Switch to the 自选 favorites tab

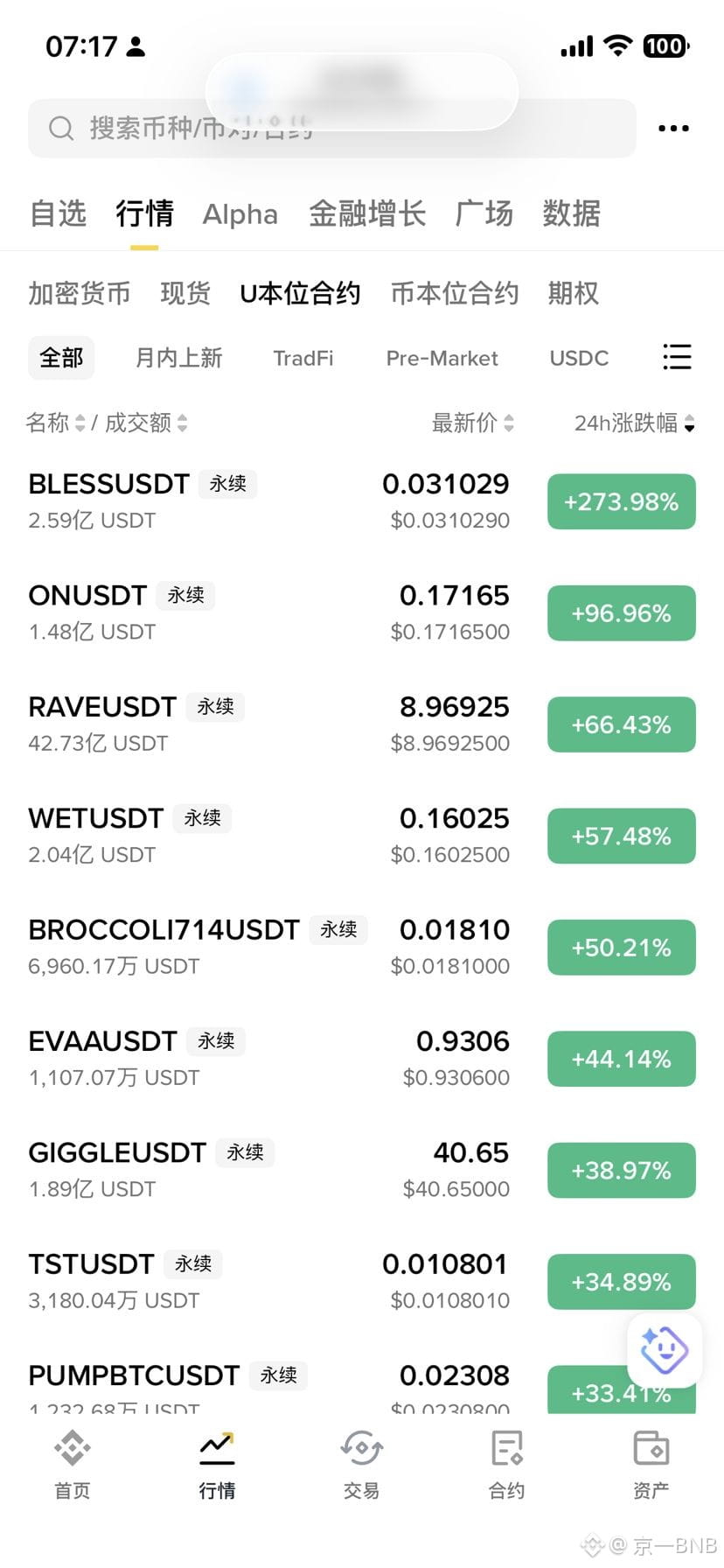[58, 213]
